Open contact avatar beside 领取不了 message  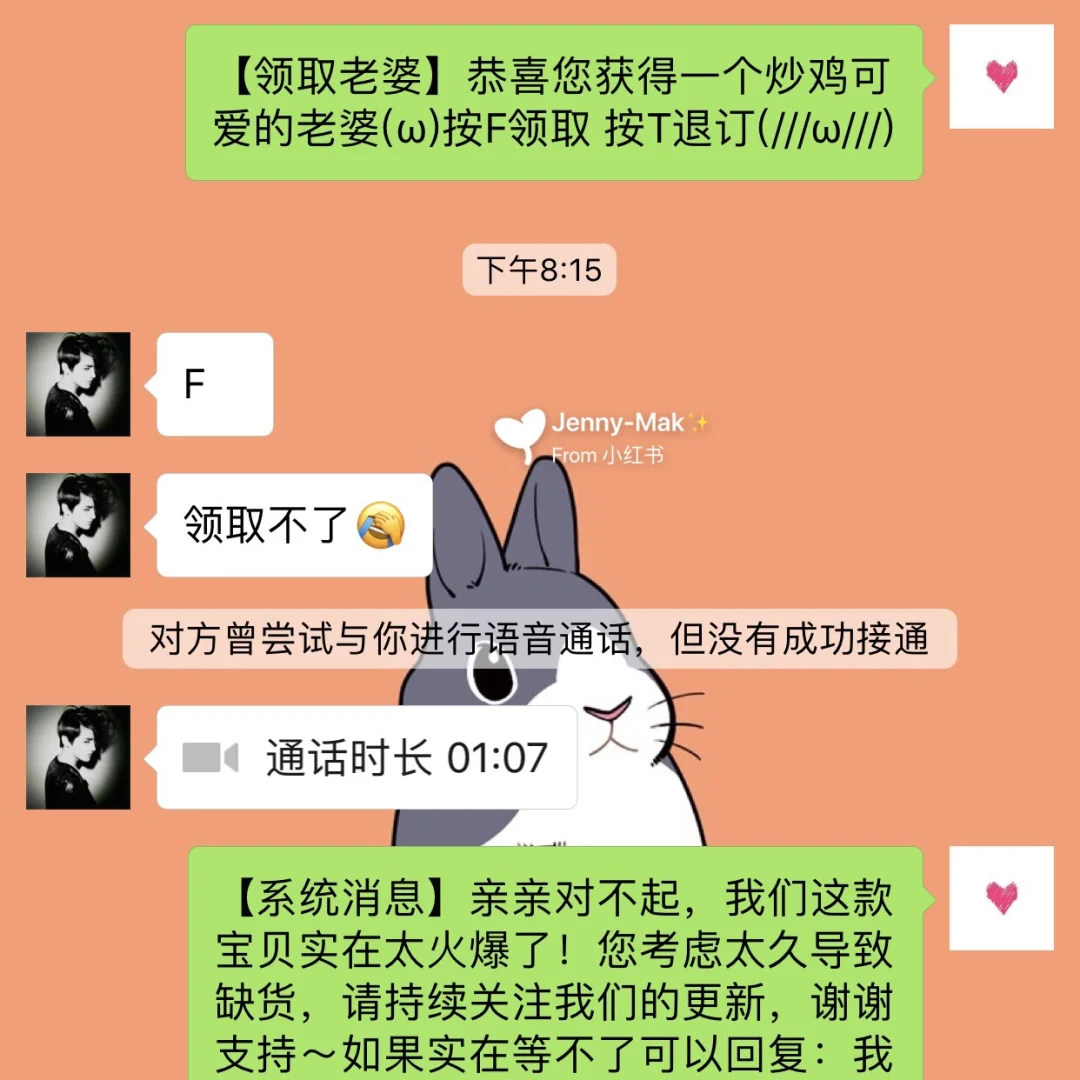click(78, 525)
